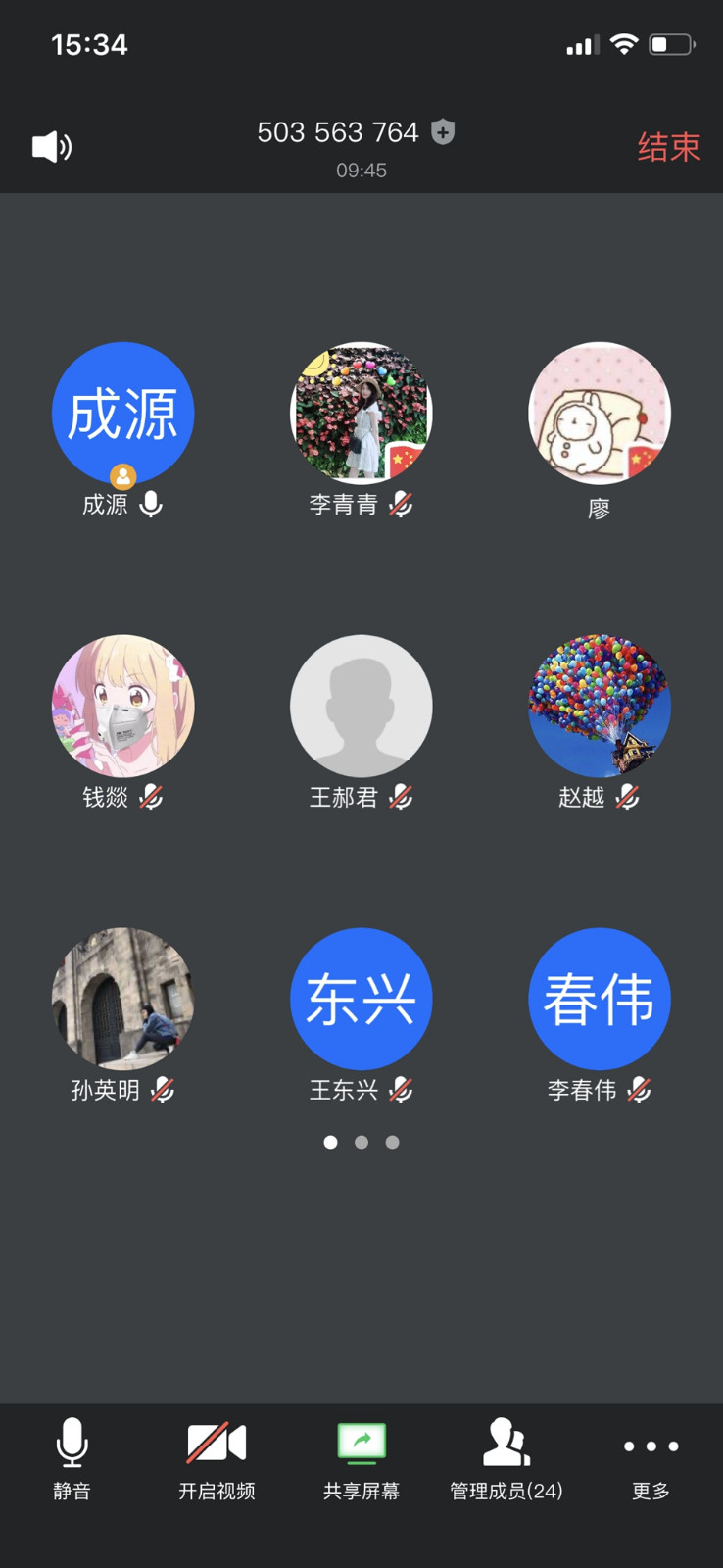Open 赵越's balloon house avatar

(599, 705)
